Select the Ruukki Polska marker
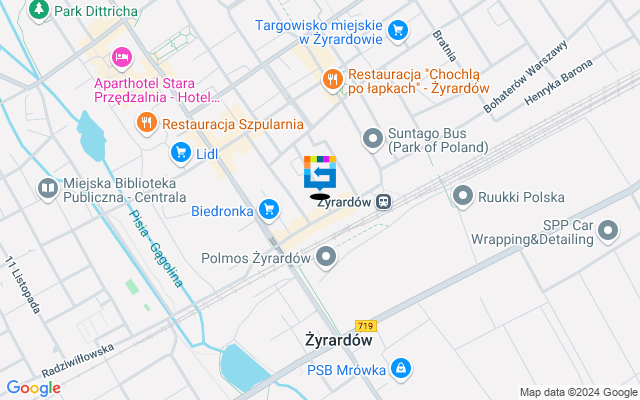Screen dimensions: 640x400 [x=462, y=196]
